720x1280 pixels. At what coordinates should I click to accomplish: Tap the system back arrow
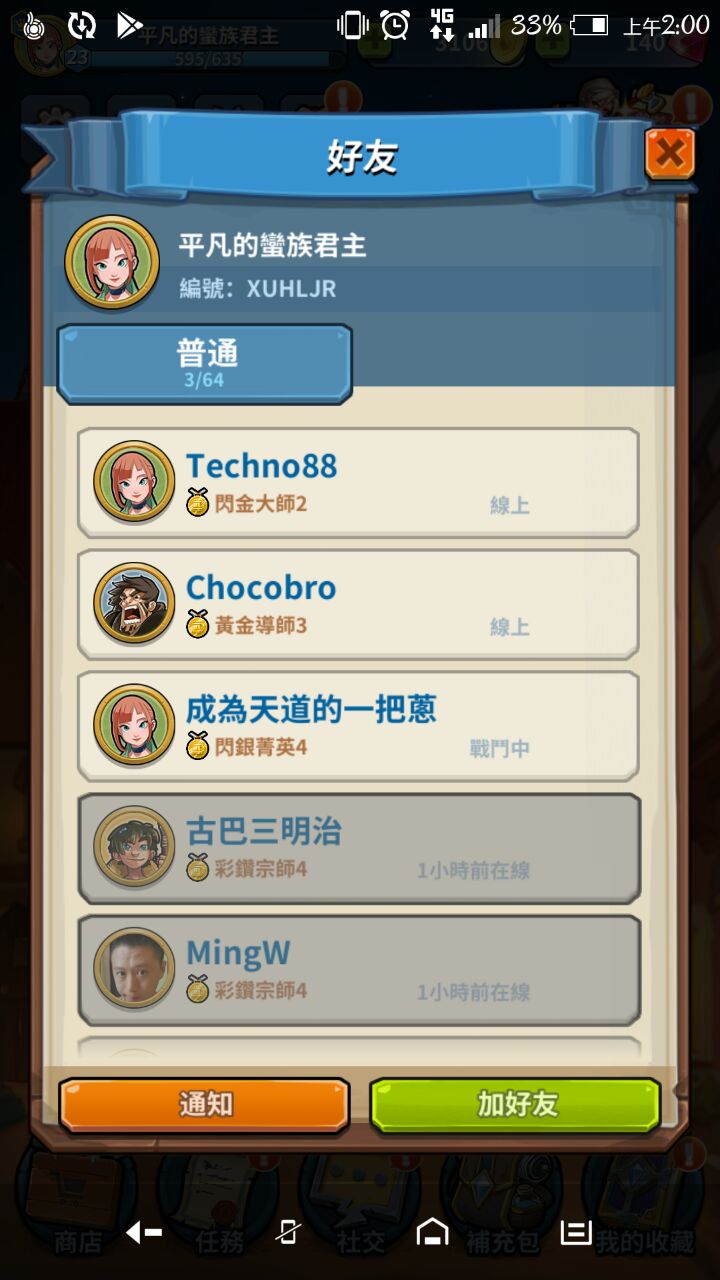tap(144, 1233)
